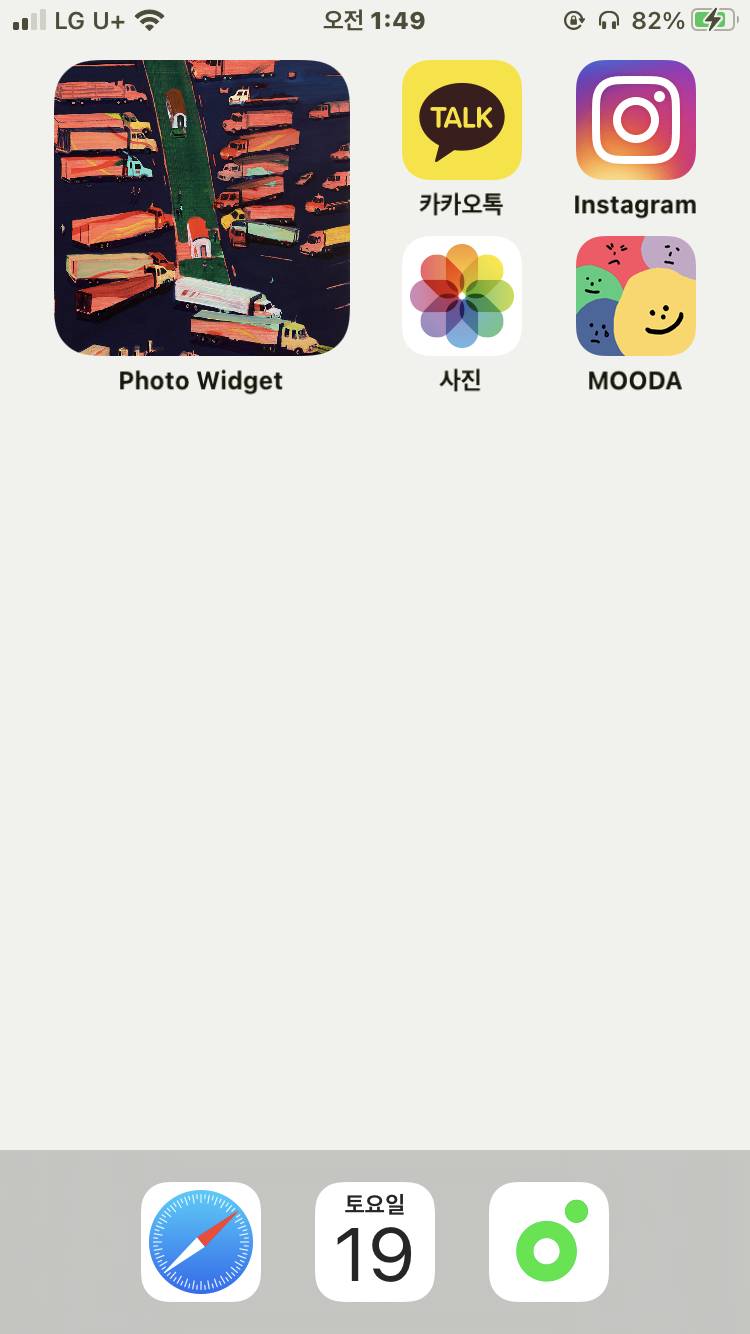Launch the KakaoTalk app

click(462, 120)
